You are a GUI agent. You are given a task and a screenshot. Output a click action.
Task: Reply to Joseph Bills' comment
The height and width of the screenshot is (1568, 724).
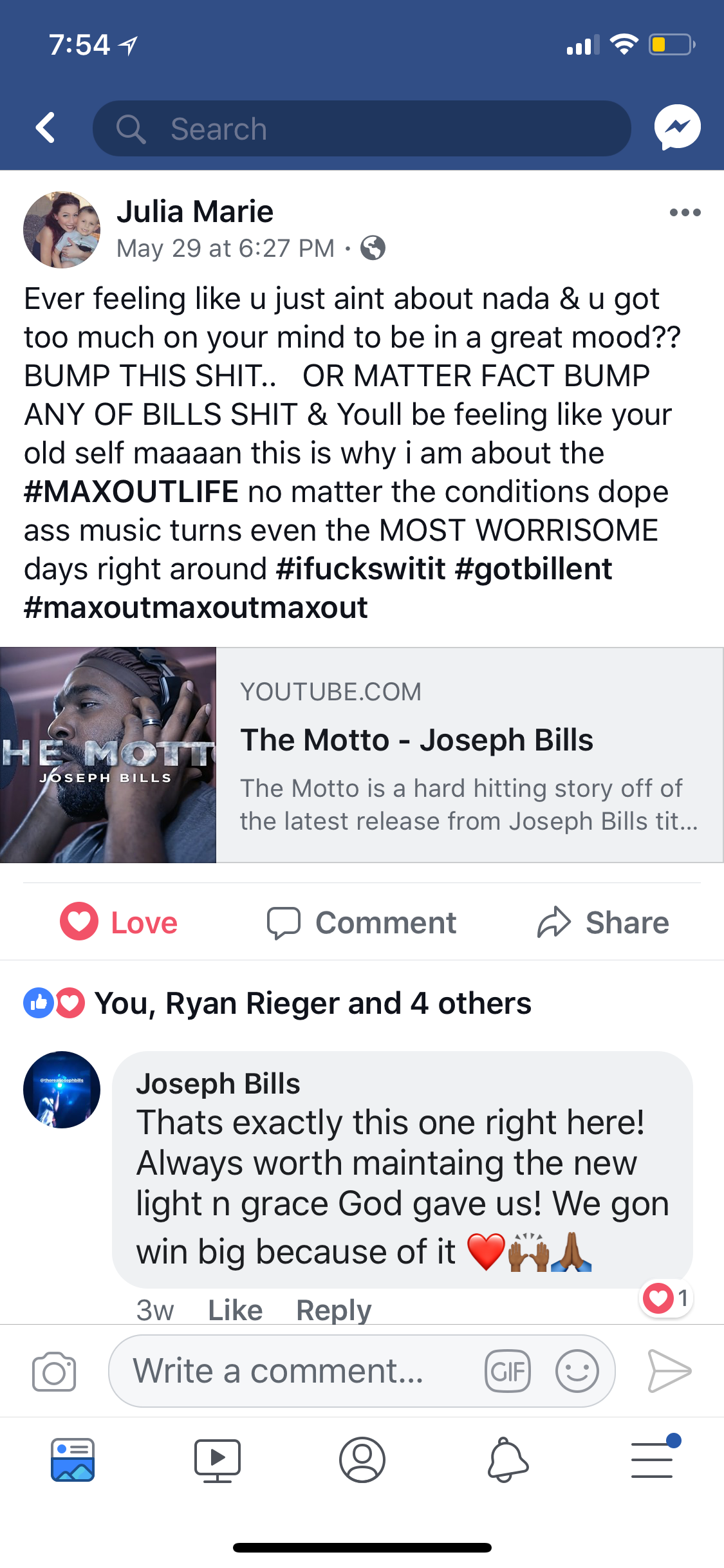(333, 1311)
